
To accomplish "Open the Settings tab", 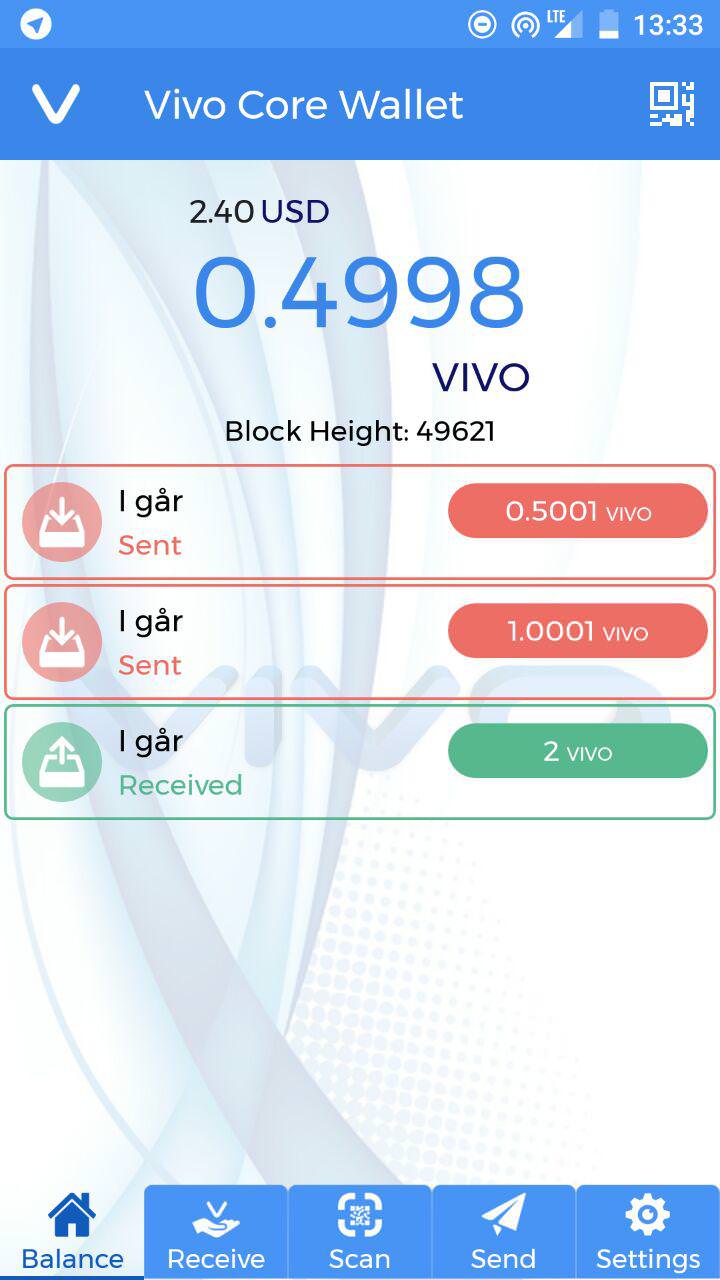I will coord(648,1232).
